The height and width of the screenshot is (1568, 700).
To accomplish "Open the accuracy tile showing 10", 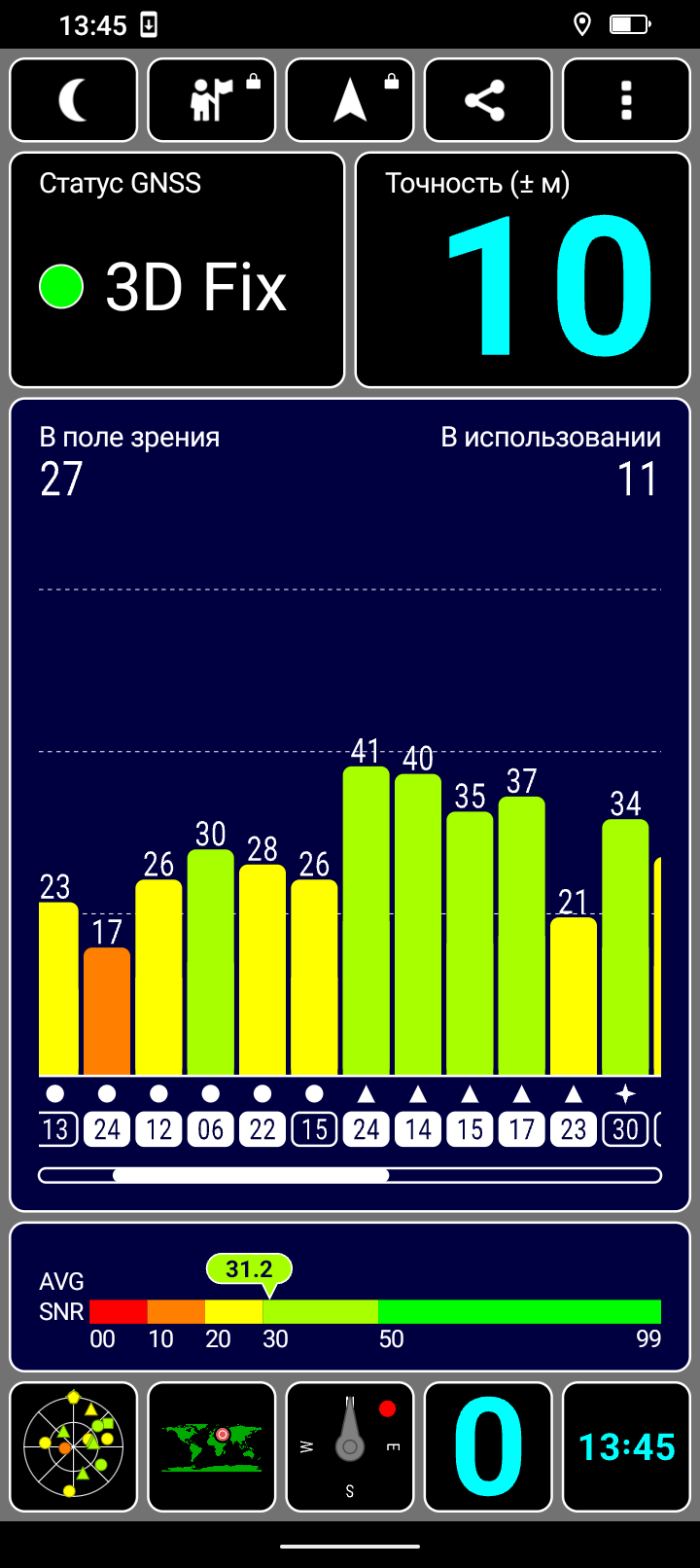I will (x=523, y=270).
